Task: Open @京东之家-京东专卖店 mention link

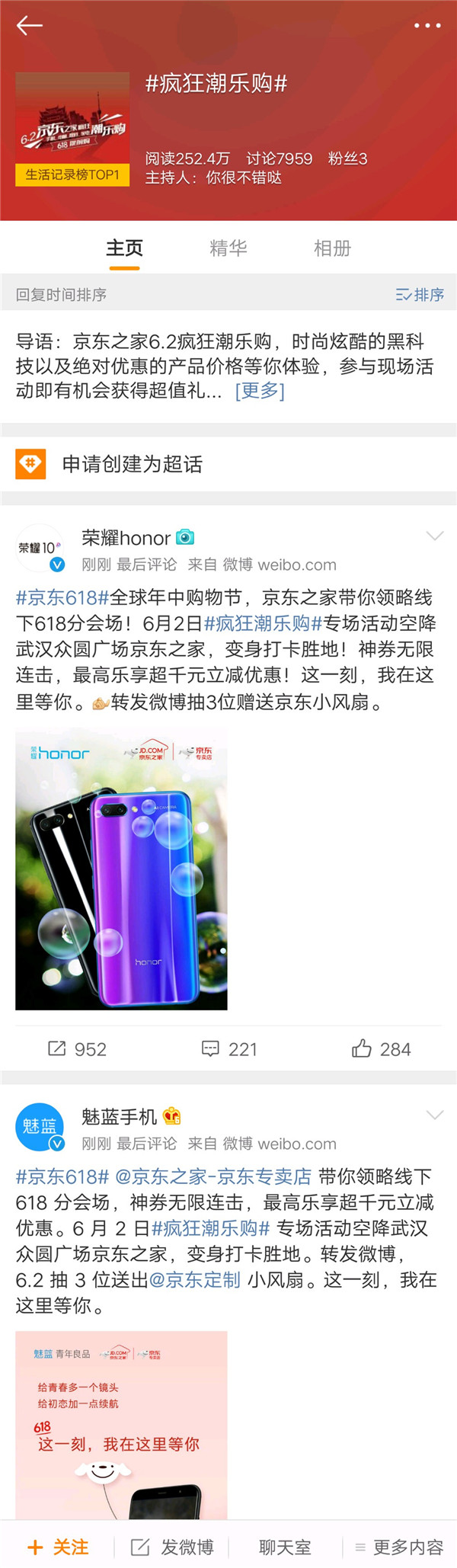Action: point(213,1177)
